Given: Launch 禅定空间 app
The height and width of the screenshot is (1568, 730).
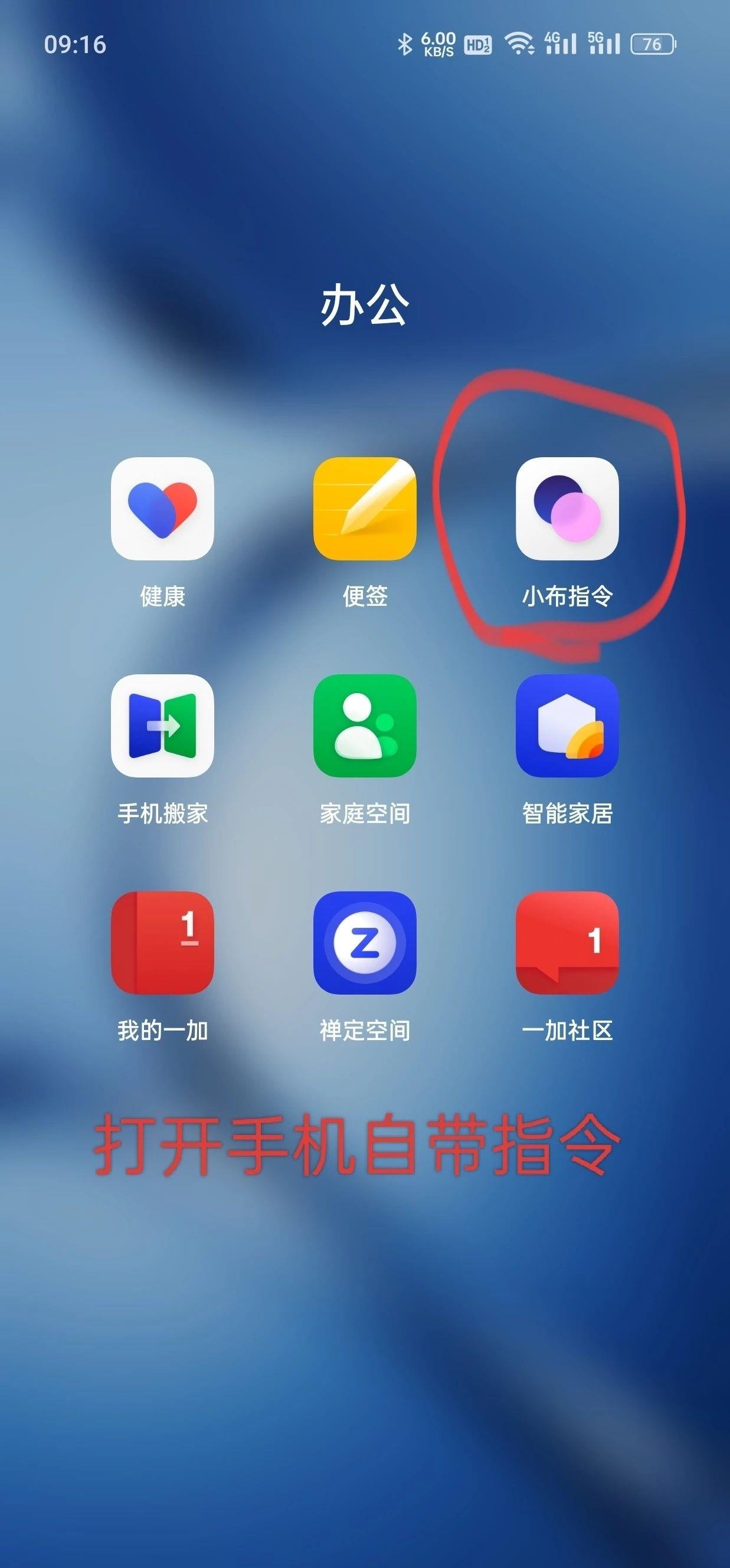Looking at the screenshot, I should pos(365,942).
